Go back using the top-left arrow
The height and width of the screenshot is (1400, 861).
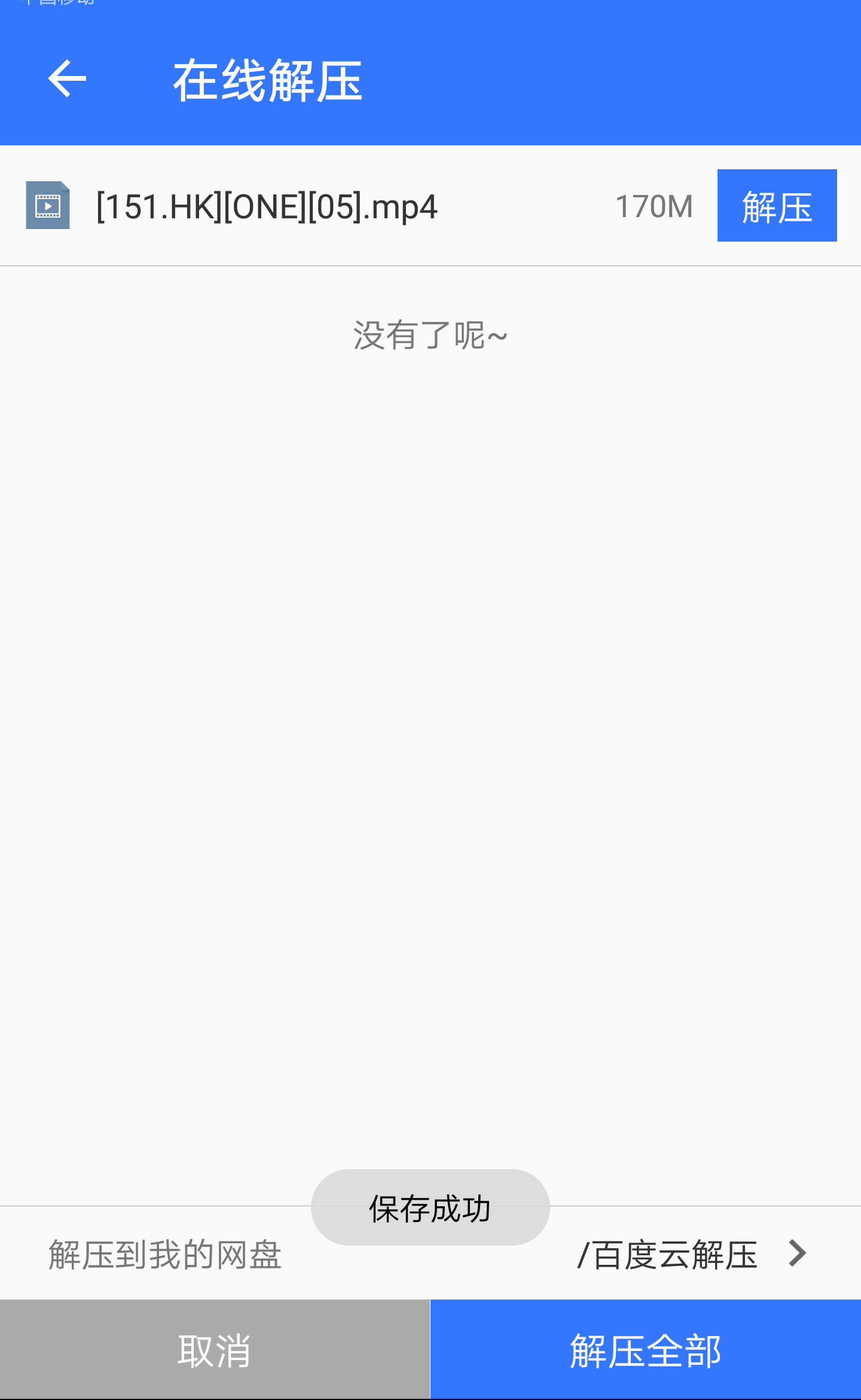[x=67, y=78]
